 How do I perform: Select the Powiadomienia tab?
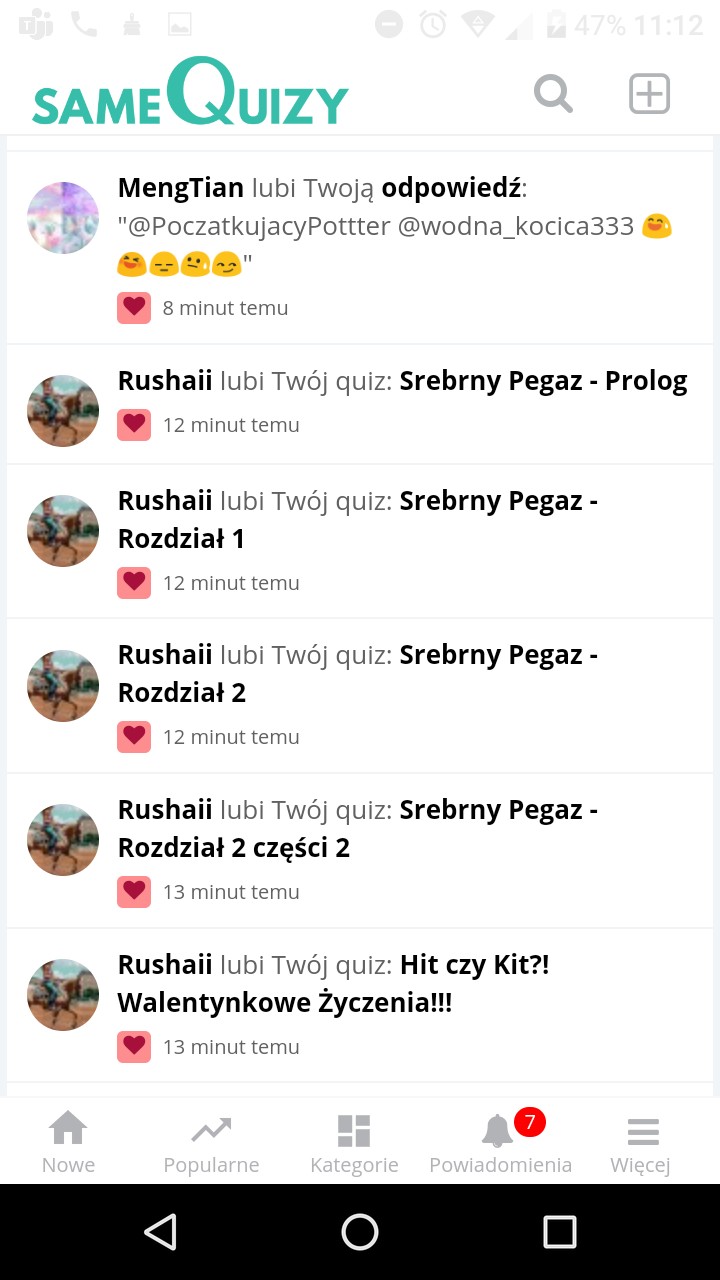point(500,1143)
